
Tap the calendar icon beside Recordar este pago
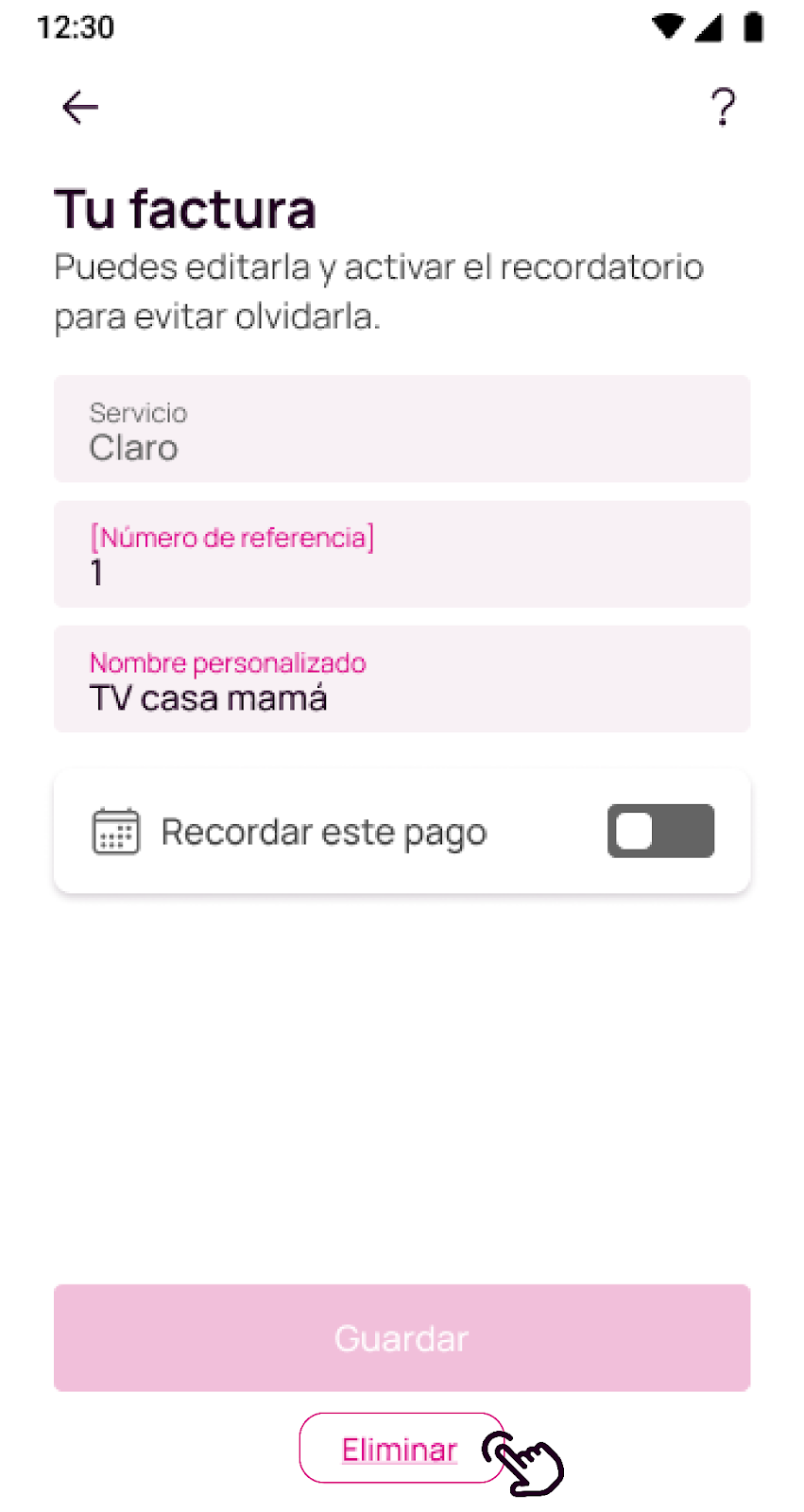114,831
